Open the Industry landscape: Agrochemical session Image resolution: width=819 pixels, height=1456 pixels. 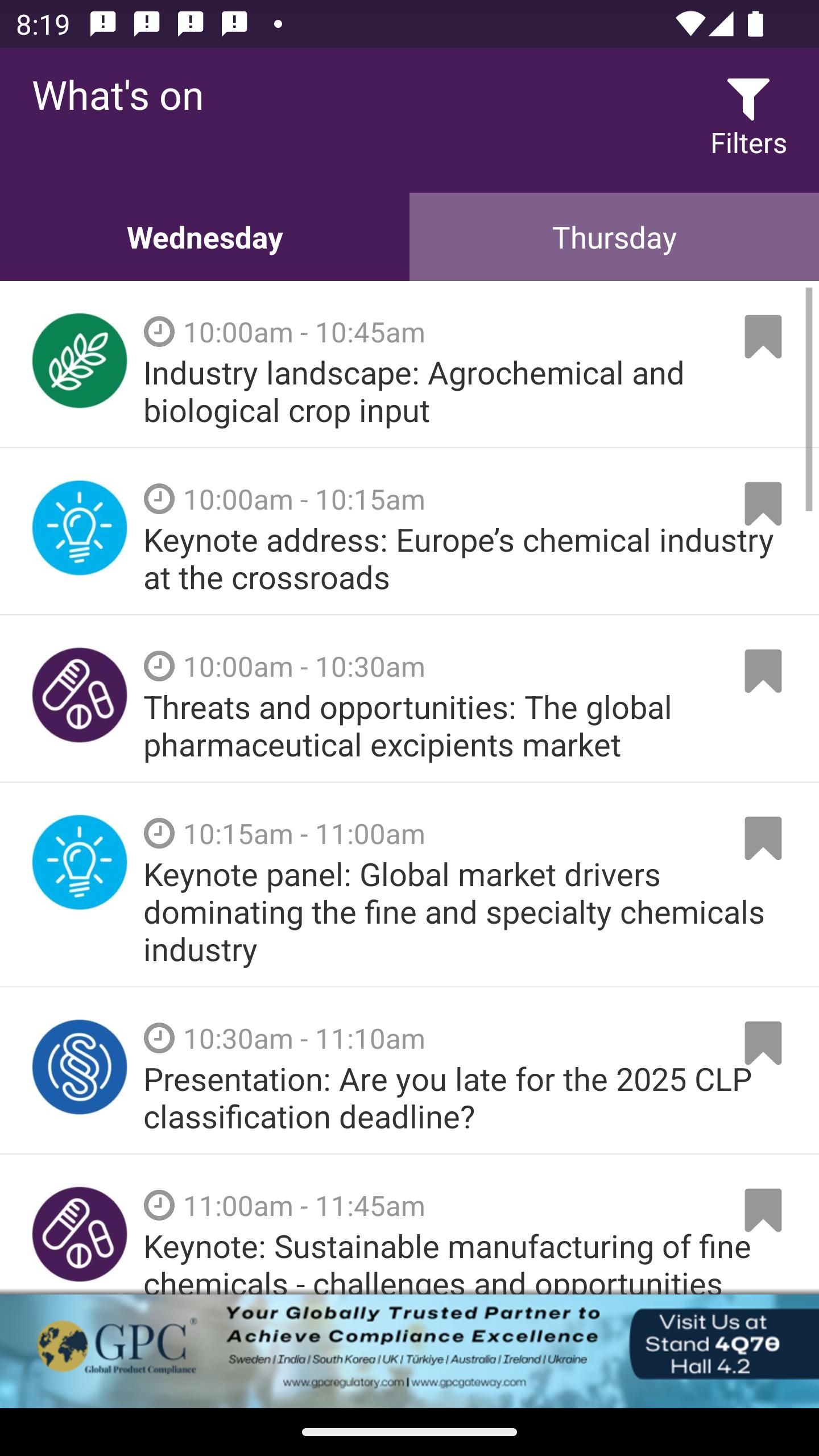(x=409, y=365)
